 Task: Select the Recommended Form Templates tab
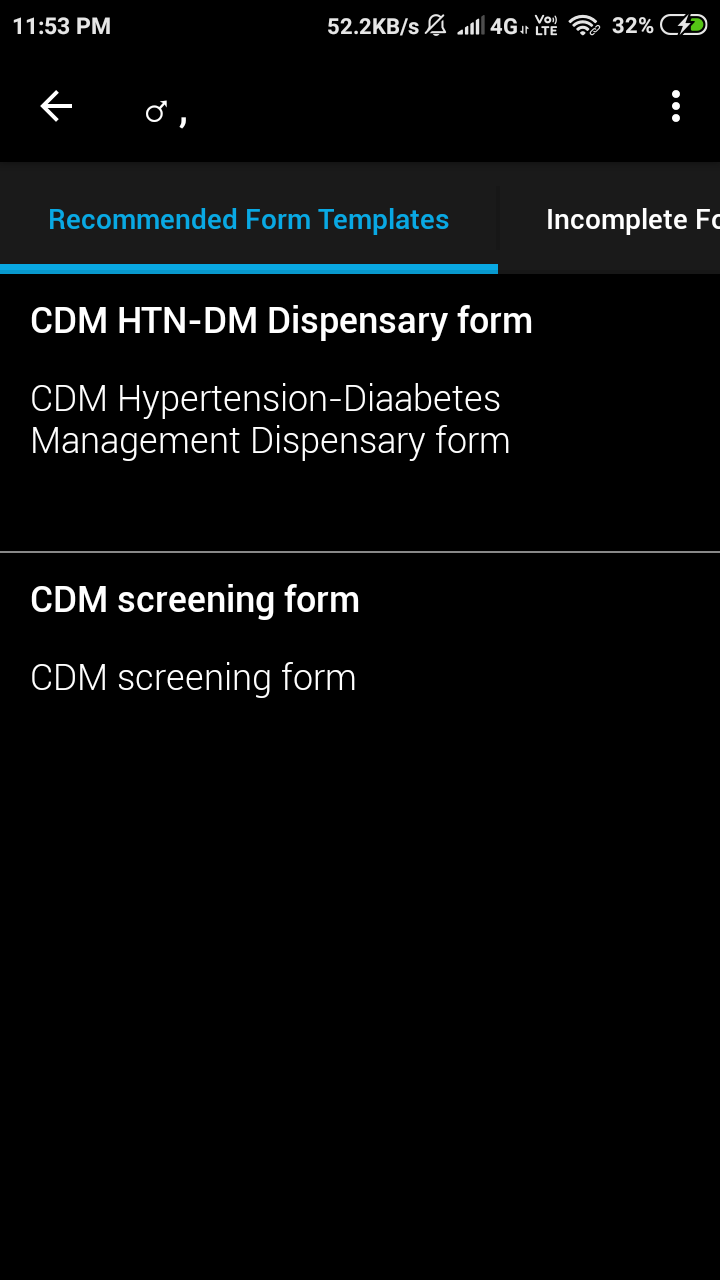click(x=249, y=219)
